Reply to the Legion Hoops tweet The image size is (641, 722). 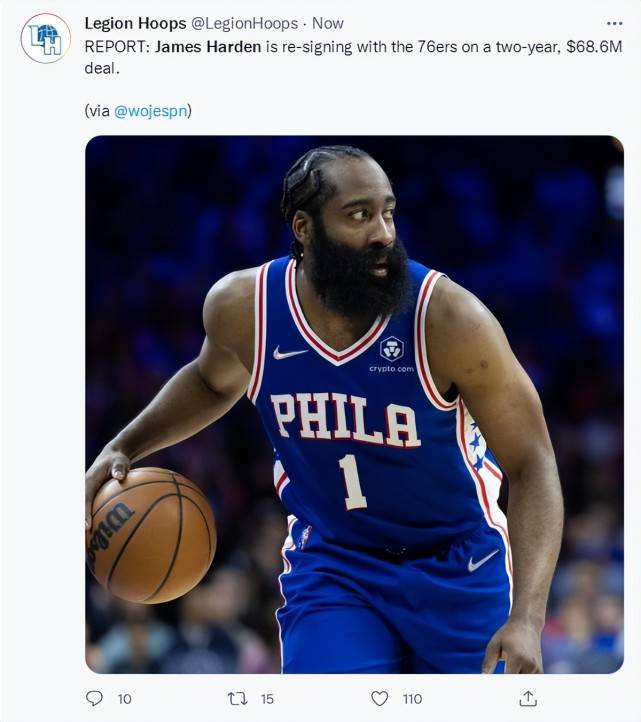95,699
